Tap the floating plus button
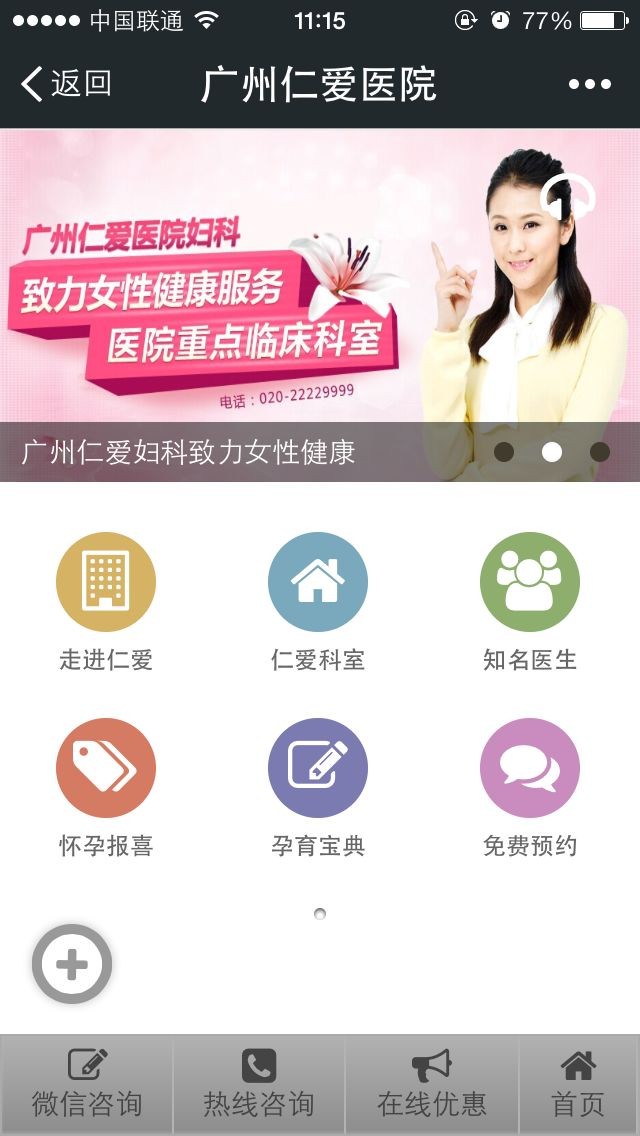Viewport: 640px width, 1136px height. (x=72, y=964)
